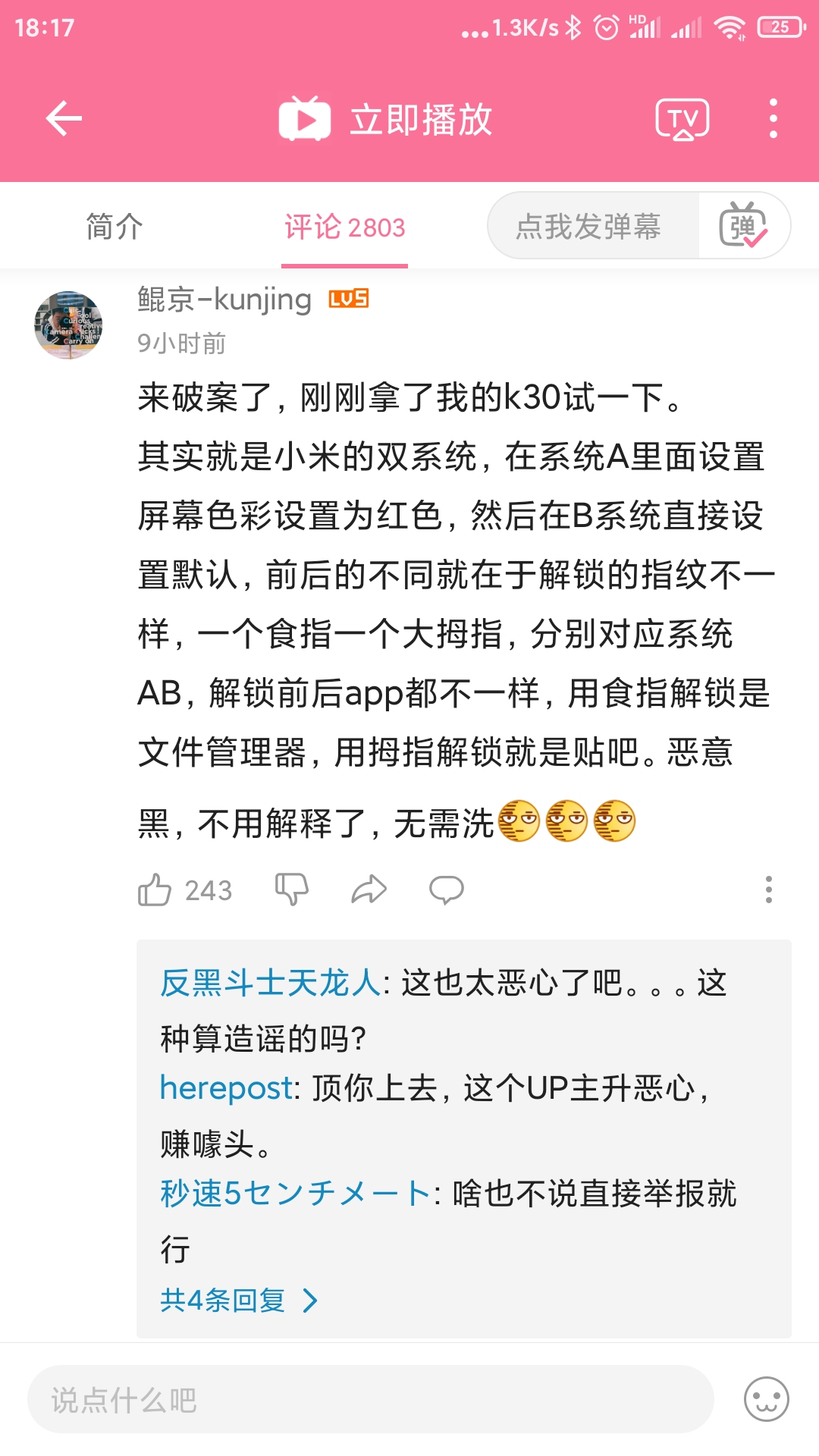This screenshot has width=819, height=1456.
Task: Open the TV cast icon
Action: tap(682, 119)
